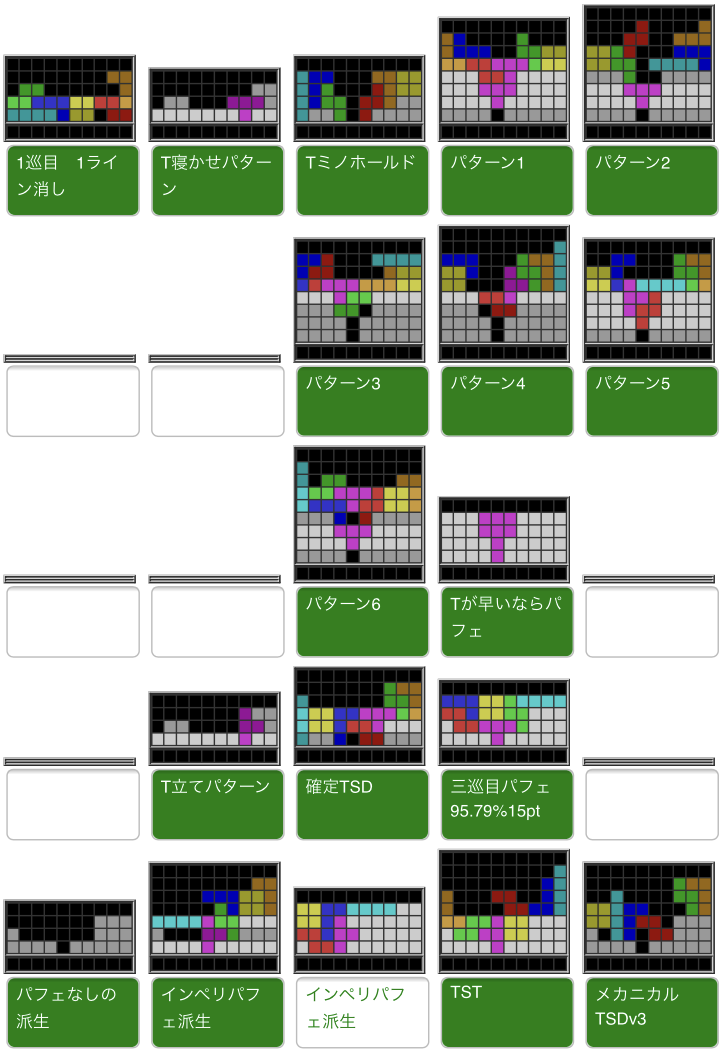Select T立てパターン

point(217,805)
